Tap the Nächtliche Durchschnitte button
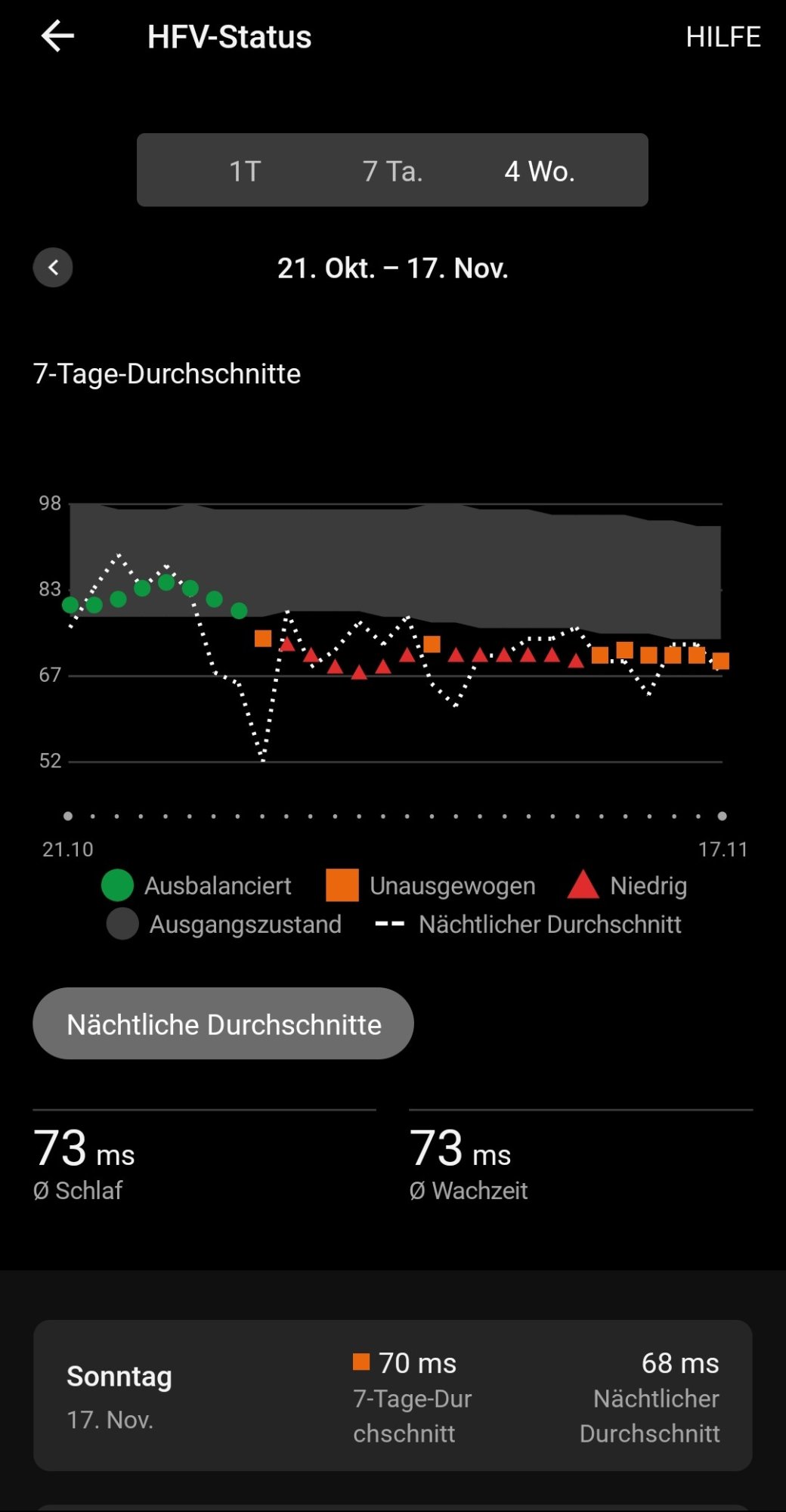This screenshot has width=786, height=1512. [223, 1024]
